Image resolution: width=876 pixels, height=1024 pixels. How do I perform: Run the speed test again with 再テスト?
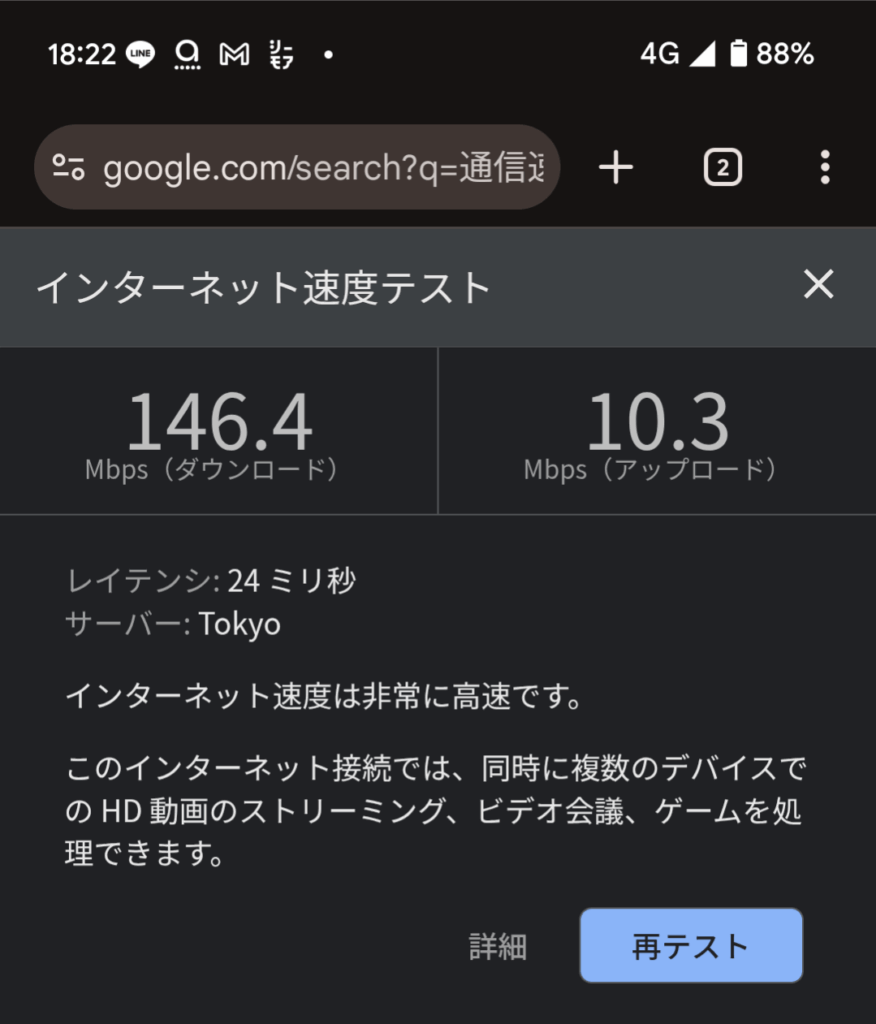click(691, 946)
